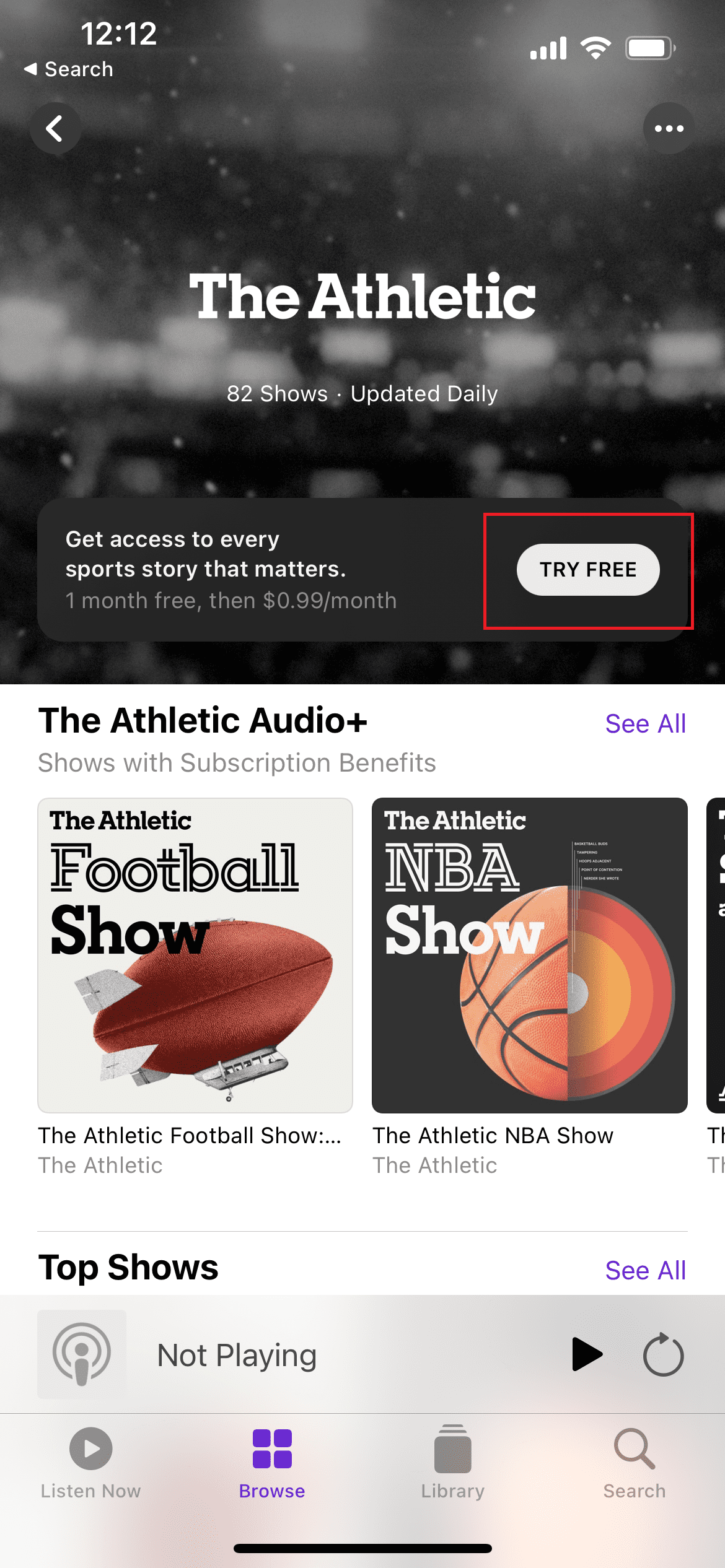Tap the TRY FREE button

click(588, 570)
